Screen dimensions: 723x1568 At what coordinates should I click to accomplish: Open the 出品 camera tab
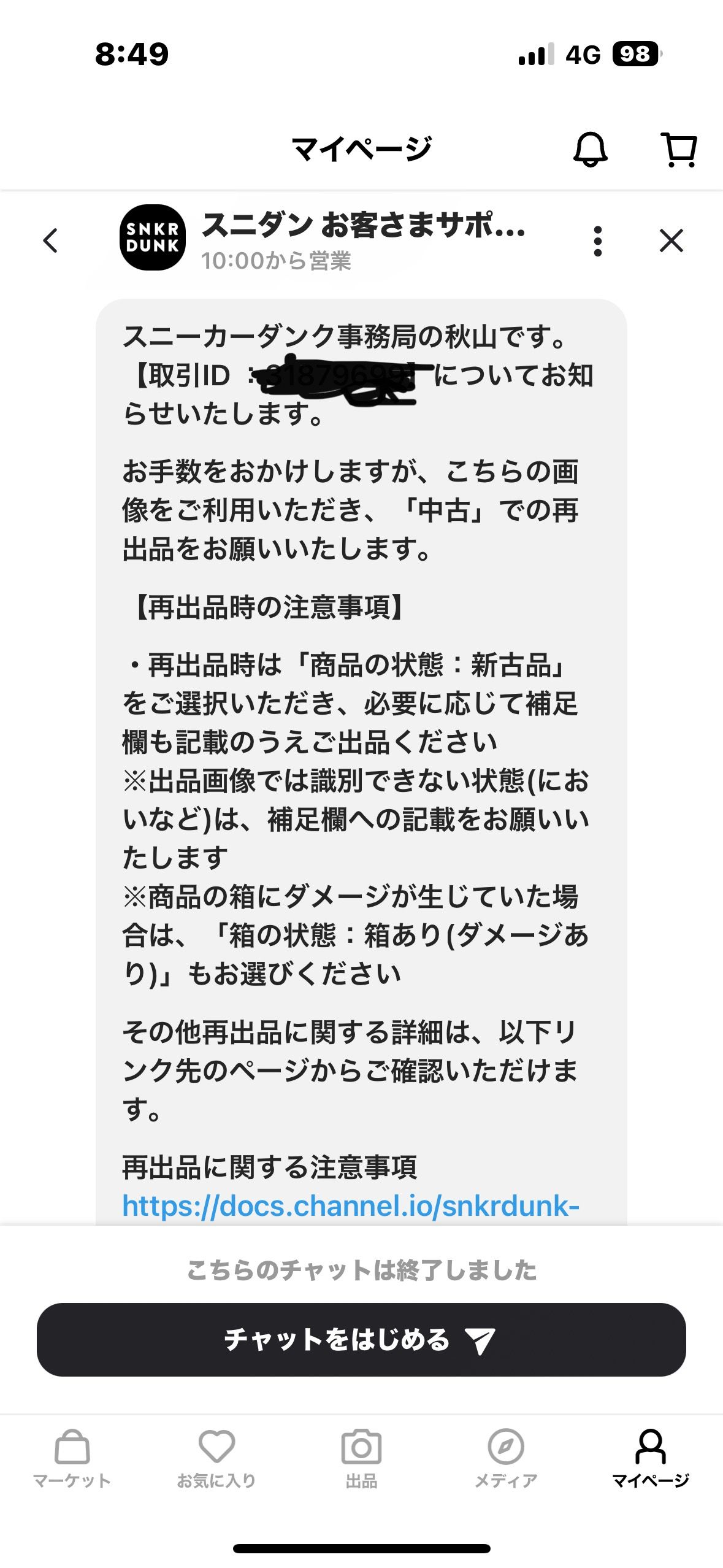361,1459
